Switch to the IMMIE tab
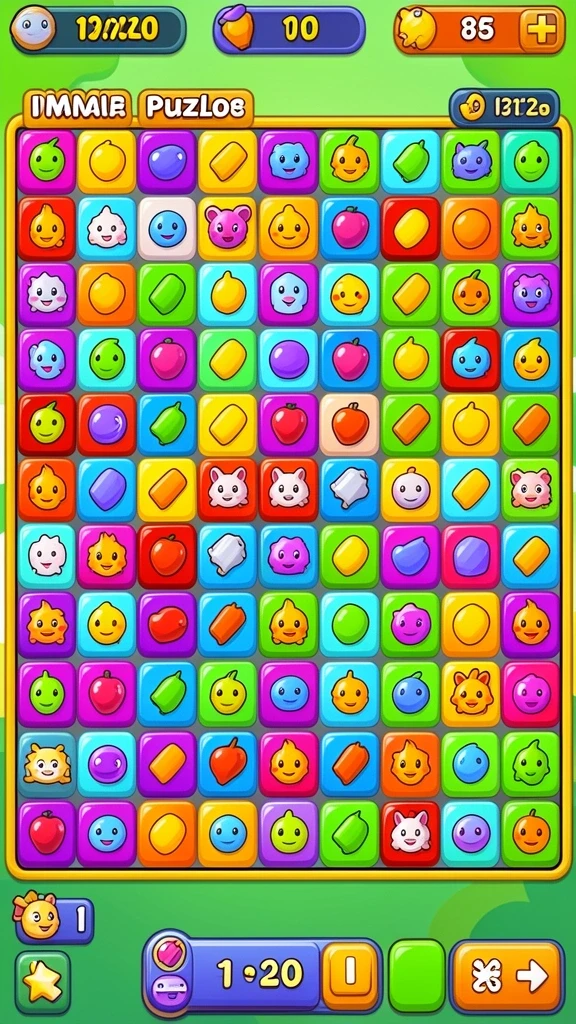 [x=77, y=107]
